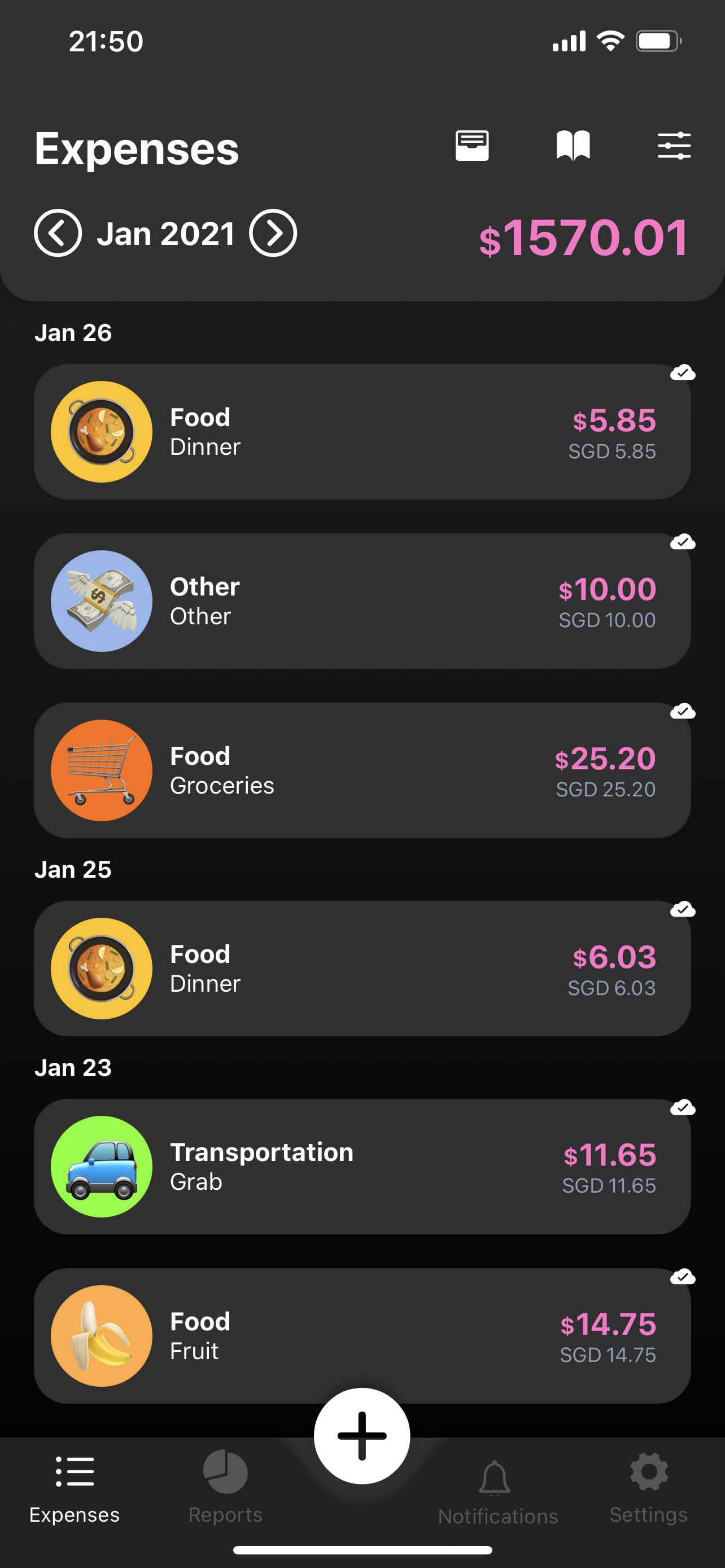Select the paella Food icon for Dinner on Jan 26

101,431
